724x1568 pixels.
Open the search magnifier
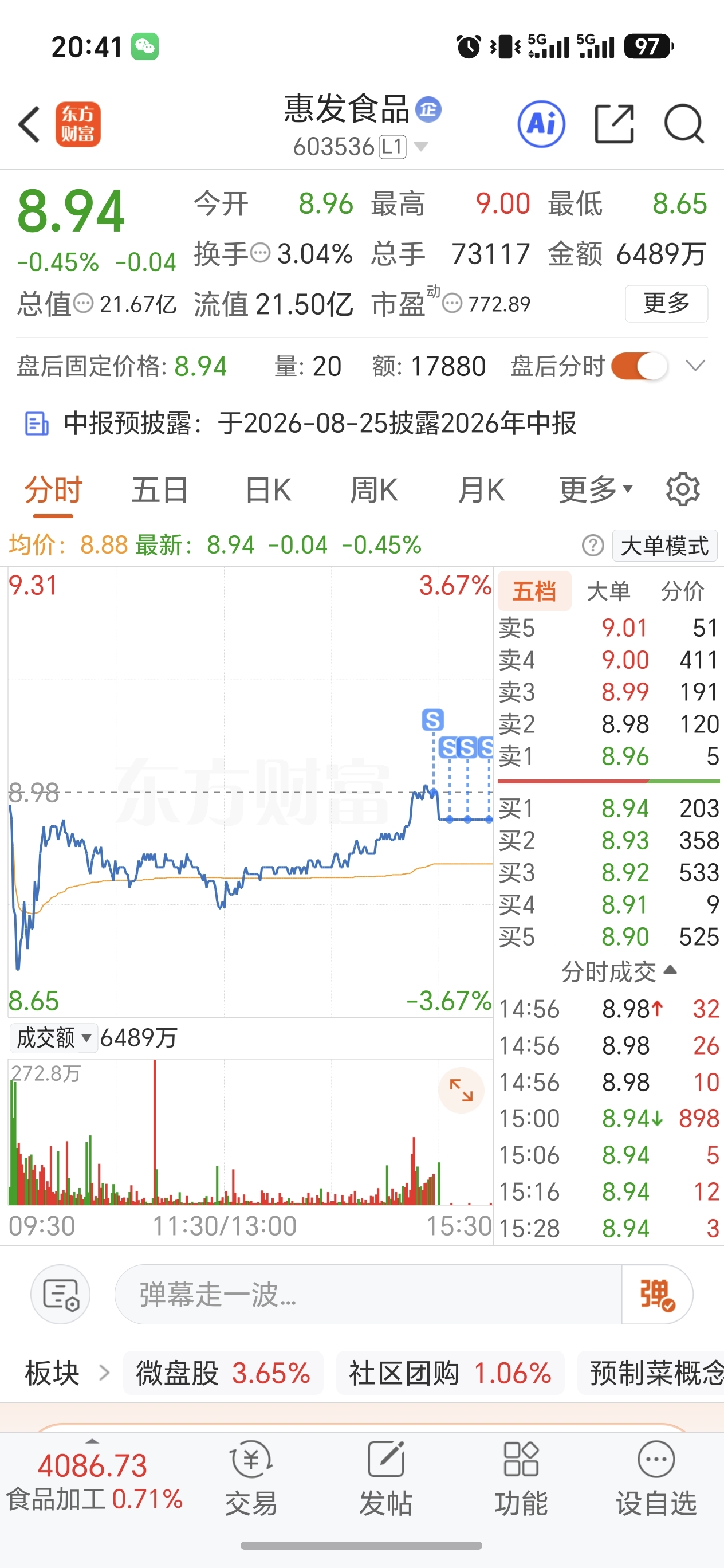(684, 124)
